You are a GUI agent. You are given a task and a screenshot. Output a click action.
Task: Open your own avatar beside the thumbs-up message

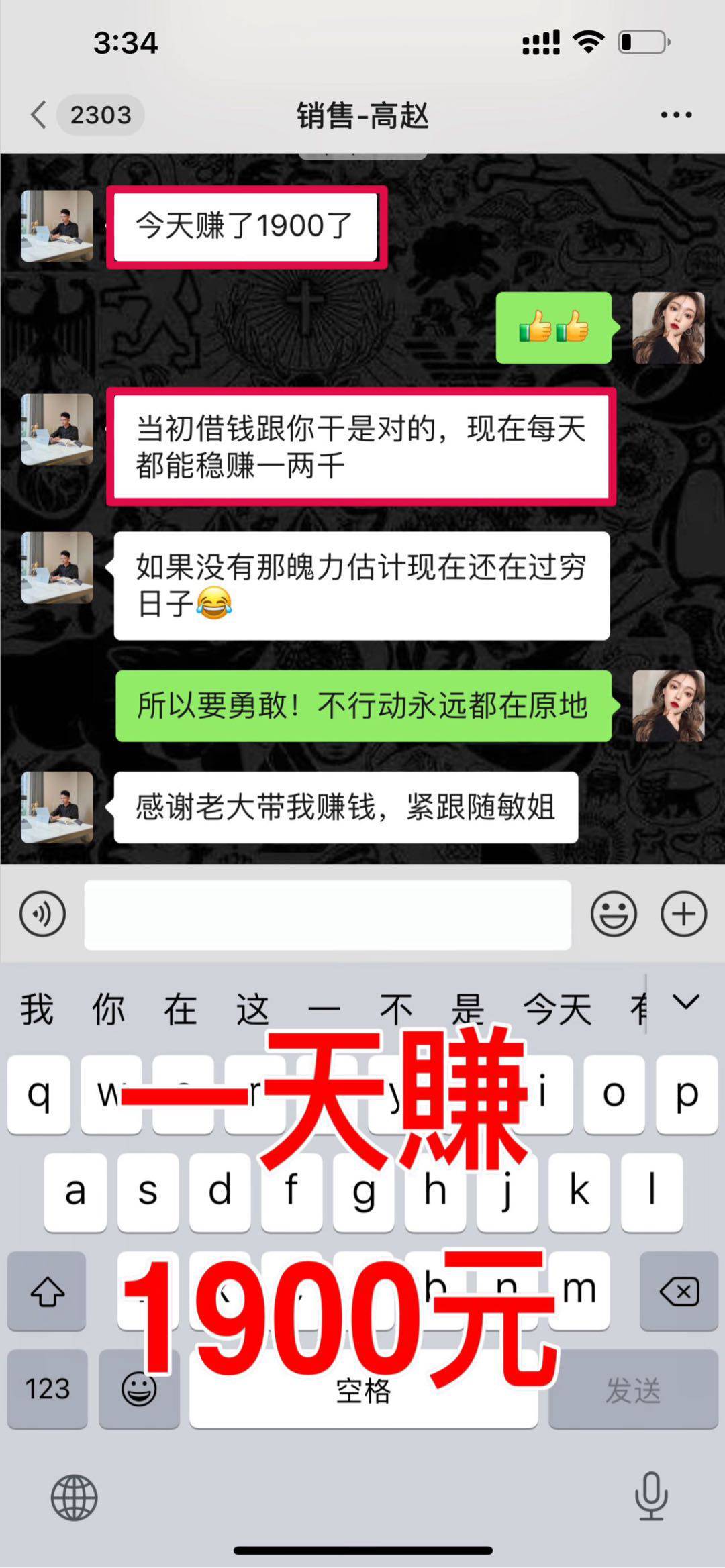(668, 328)
